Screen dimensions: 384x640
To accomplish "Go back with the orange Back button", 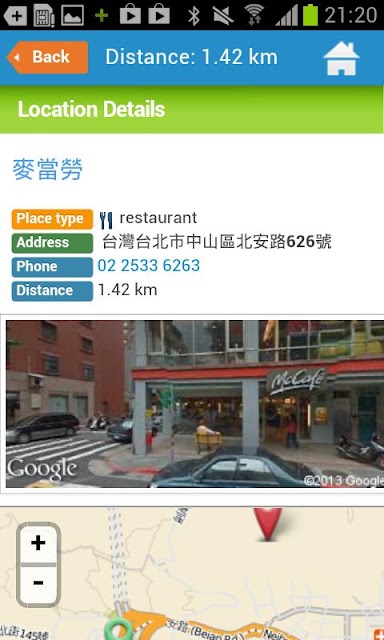I will 47,57.
